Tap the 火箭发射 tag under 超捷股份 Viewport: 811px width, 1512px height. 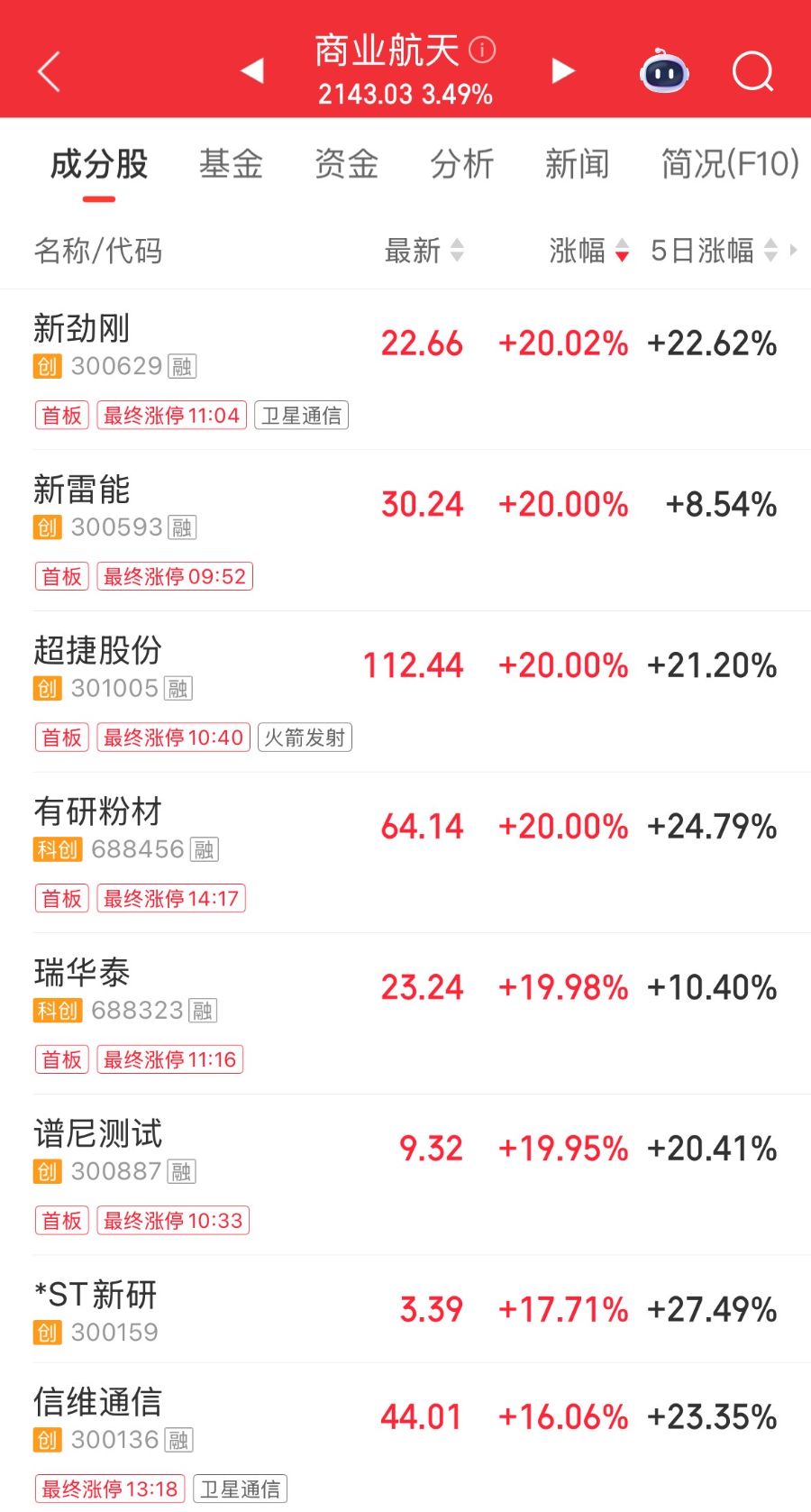pyautogui.click(x=305, y=738)
